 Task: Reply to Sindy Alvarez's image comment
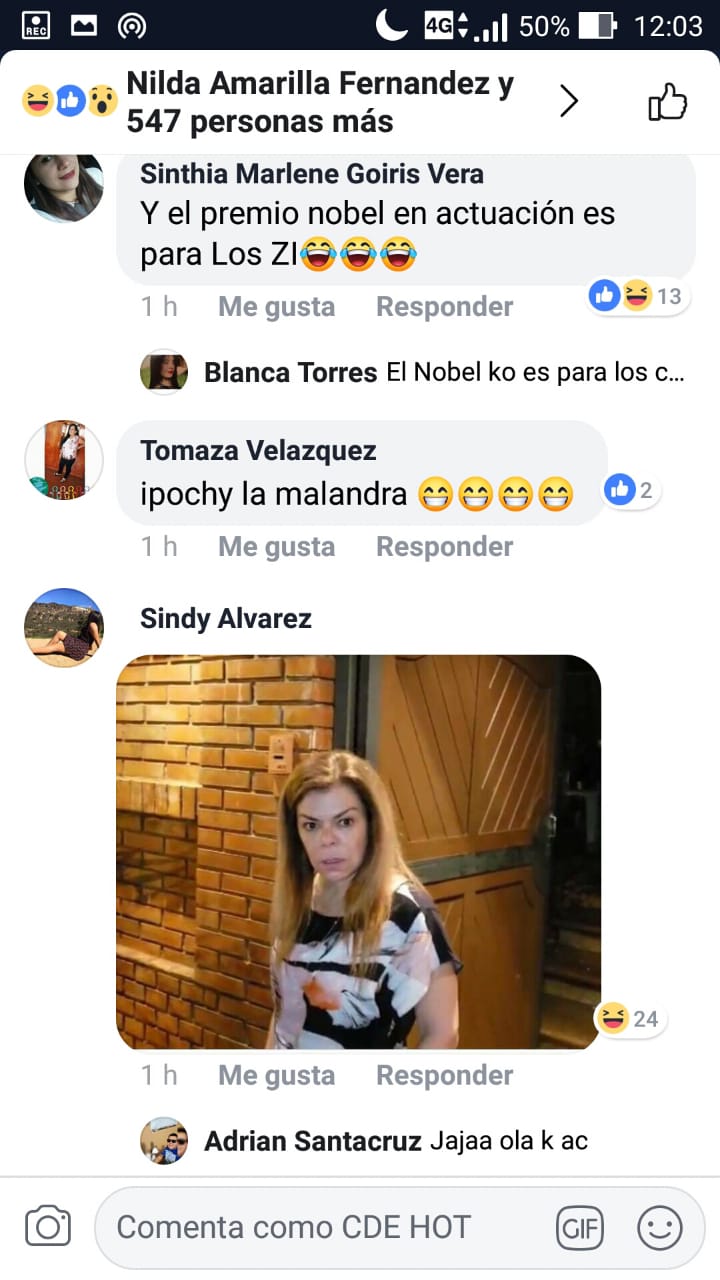click(444, 1076)
